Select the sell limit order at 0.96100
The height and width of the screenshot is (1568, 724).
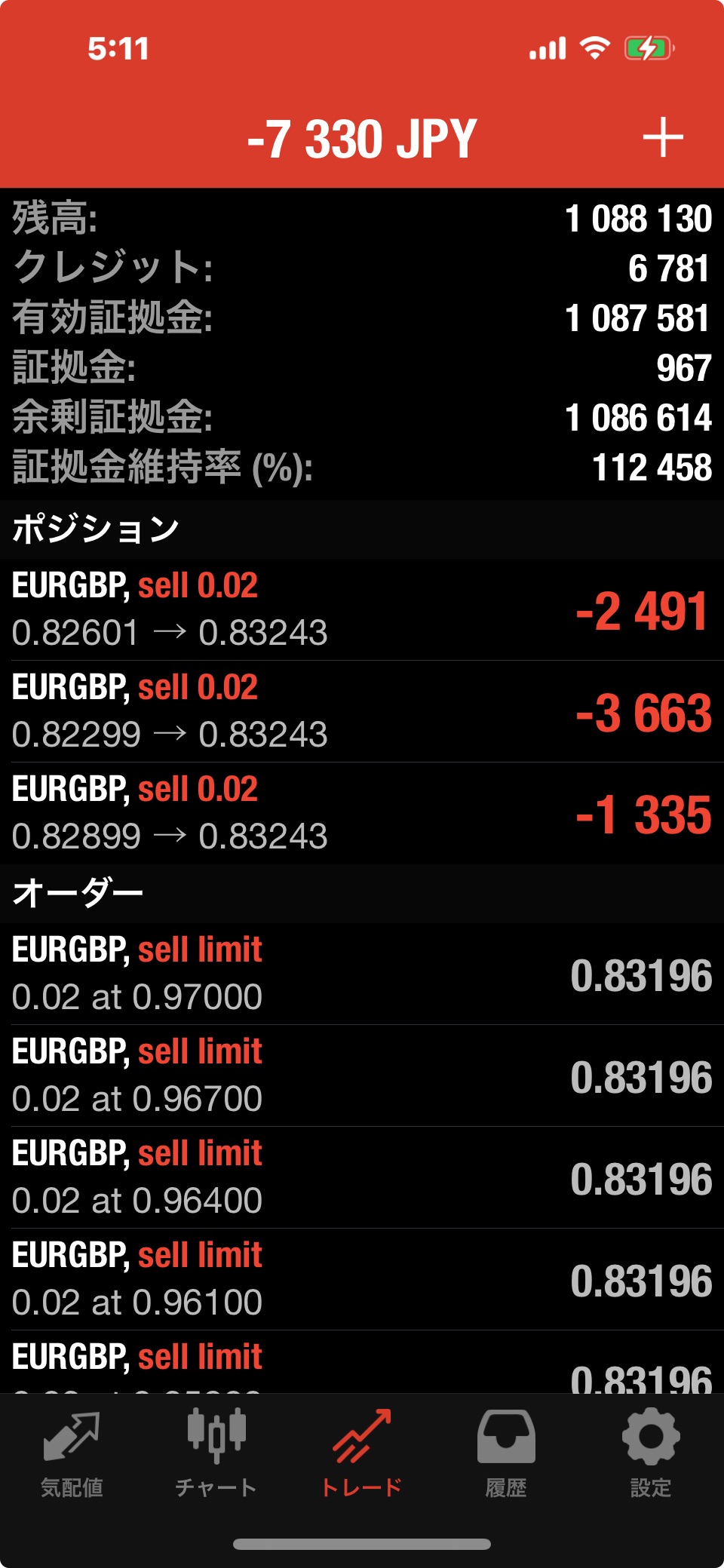pos(362,1279)
